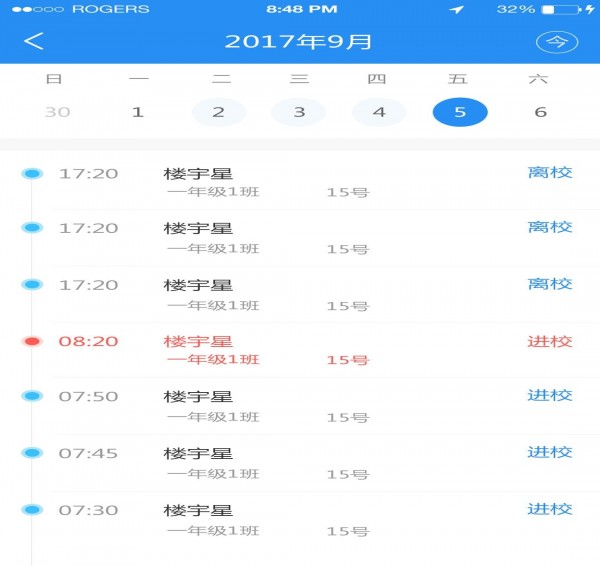Select date 30 in the calendar

pos(57,112)
